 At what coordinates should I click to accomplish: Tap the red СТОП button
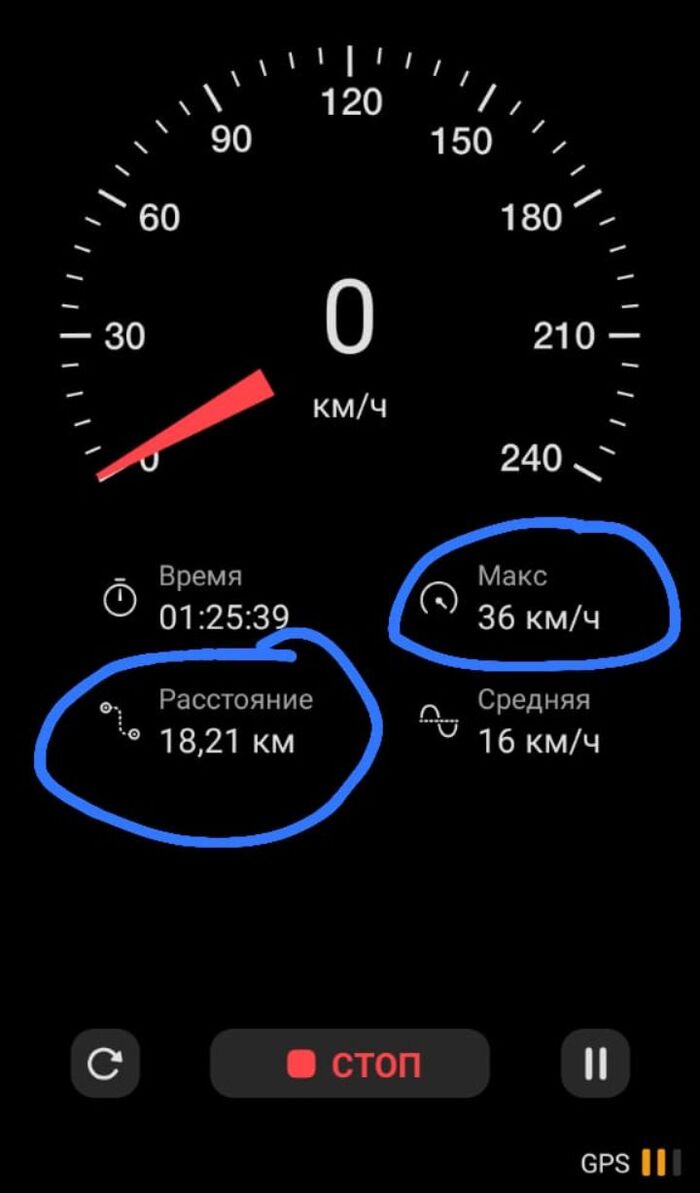(349, 1064)
